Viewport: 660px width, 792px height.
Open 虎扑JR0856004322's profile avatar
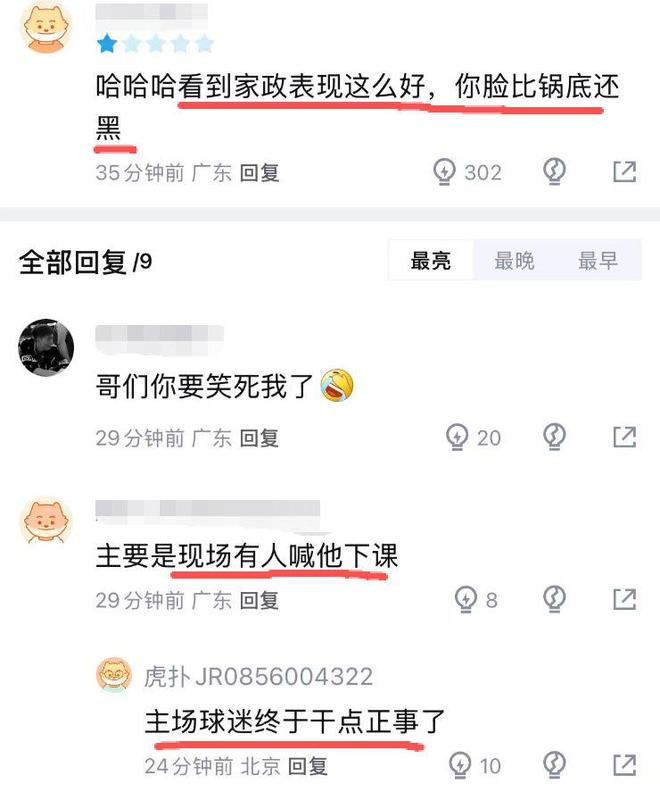[113, 675]
